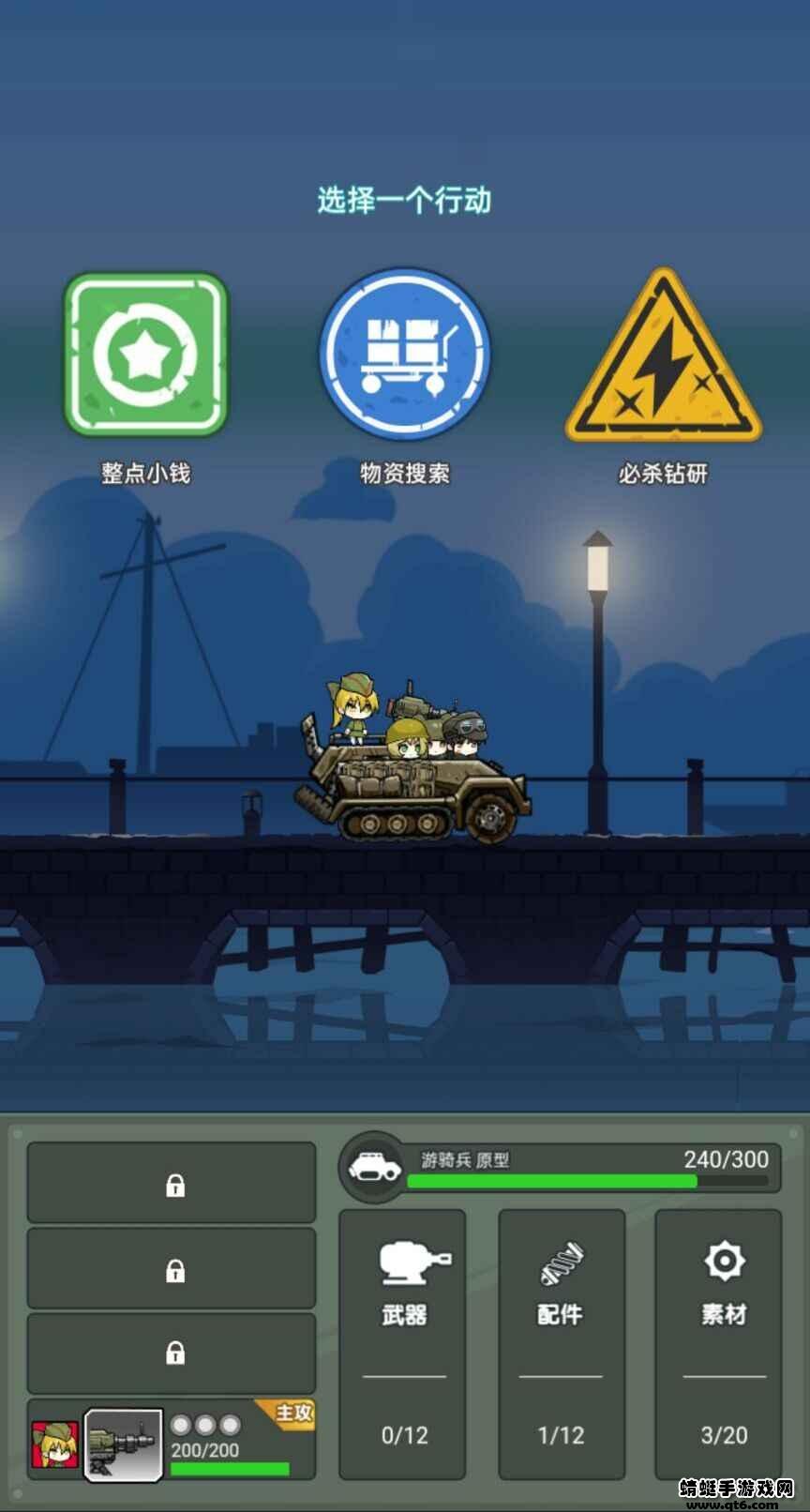Choose the 整点小钱 action
The height and width of the screenshot is (1512, 810).
[x=146, y=355]
